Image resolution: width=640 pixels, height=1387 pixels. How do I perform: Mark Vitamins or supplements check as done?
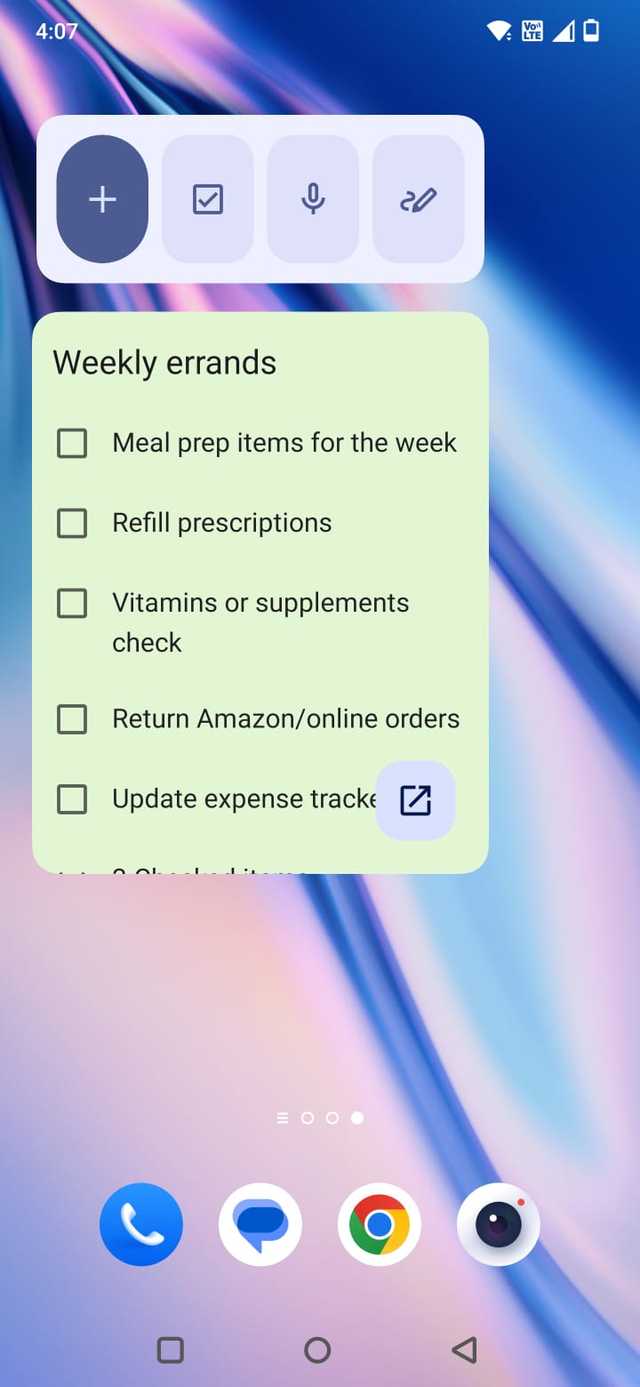coord(72,603)
